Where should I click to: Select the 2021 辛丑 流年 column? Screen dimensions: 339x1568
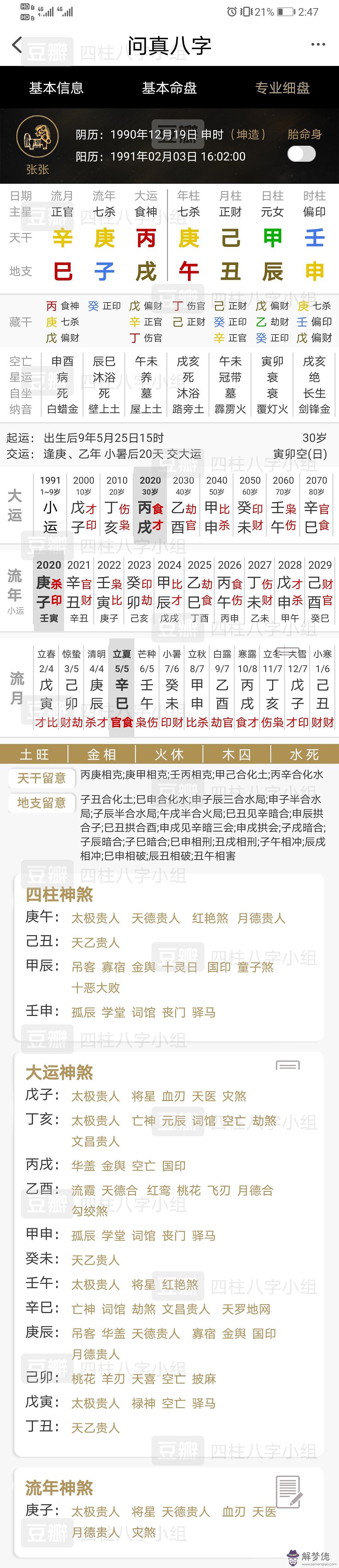tap(78, 590)
